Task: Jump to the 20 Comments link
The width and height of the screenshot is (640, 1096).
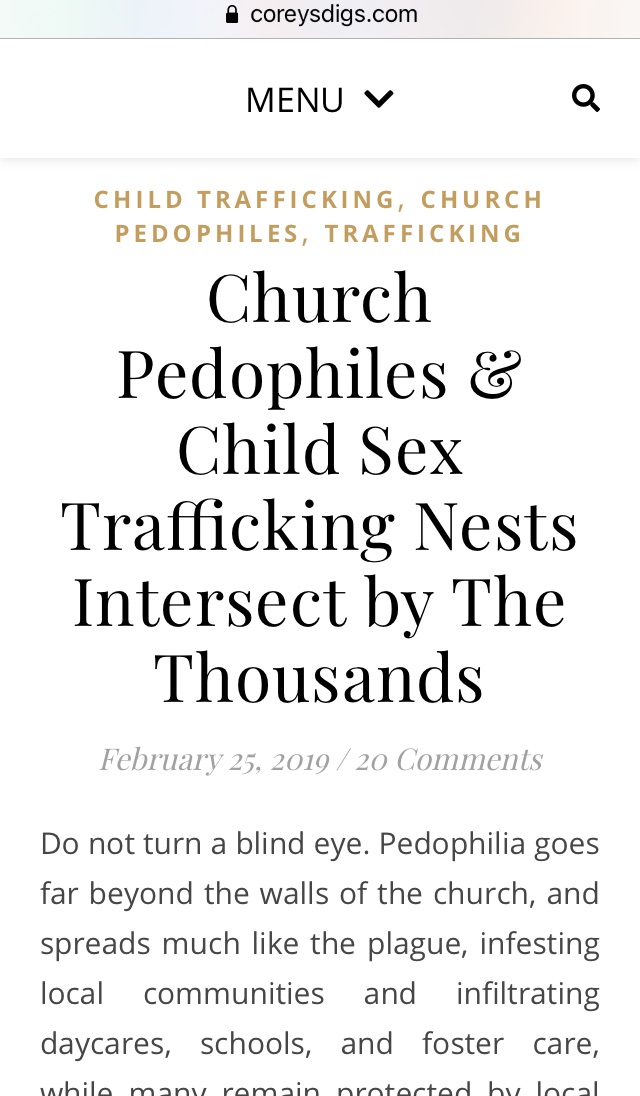Action: (449, 760)
